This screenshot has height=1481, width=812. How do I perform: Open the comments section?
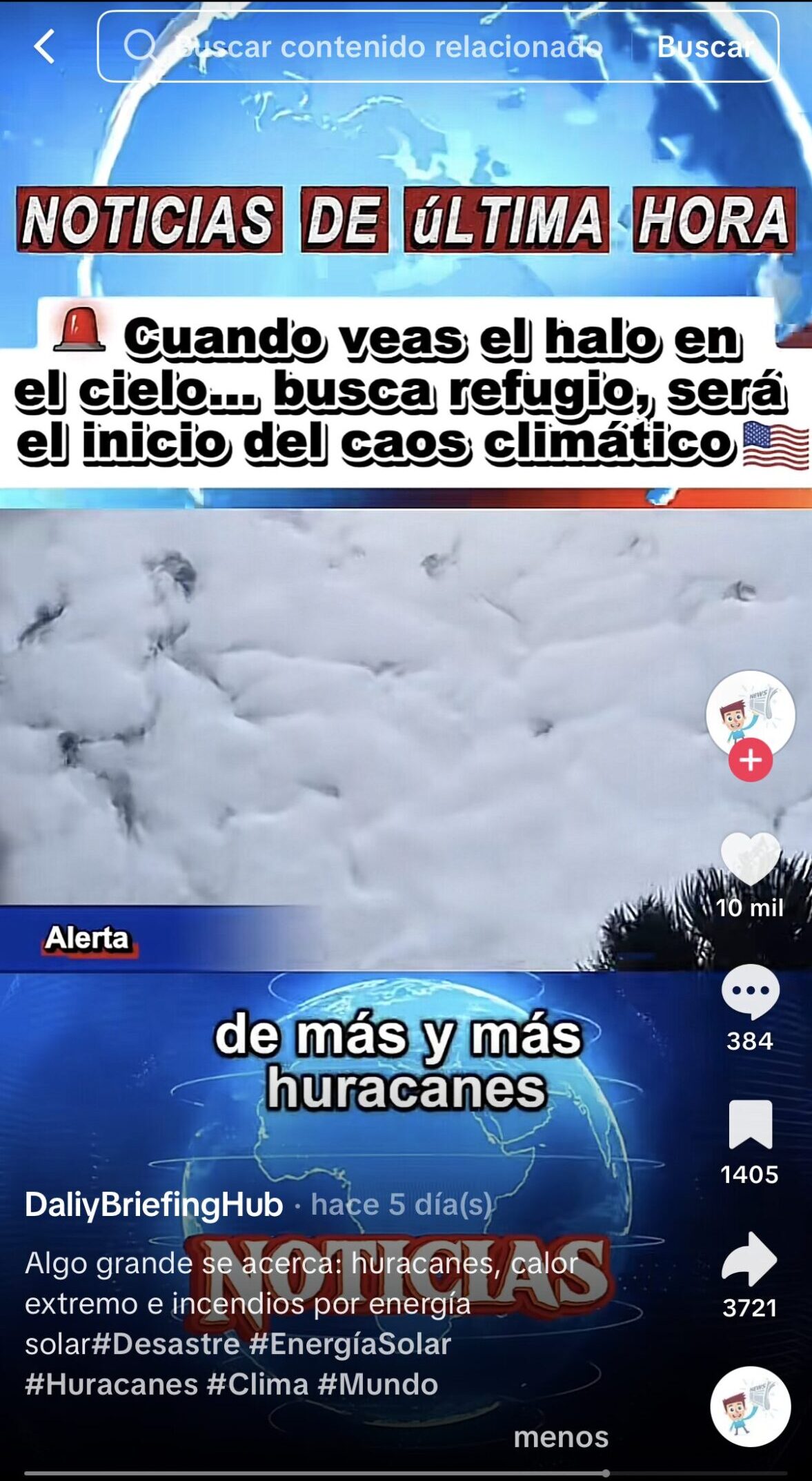pos(750,991)
